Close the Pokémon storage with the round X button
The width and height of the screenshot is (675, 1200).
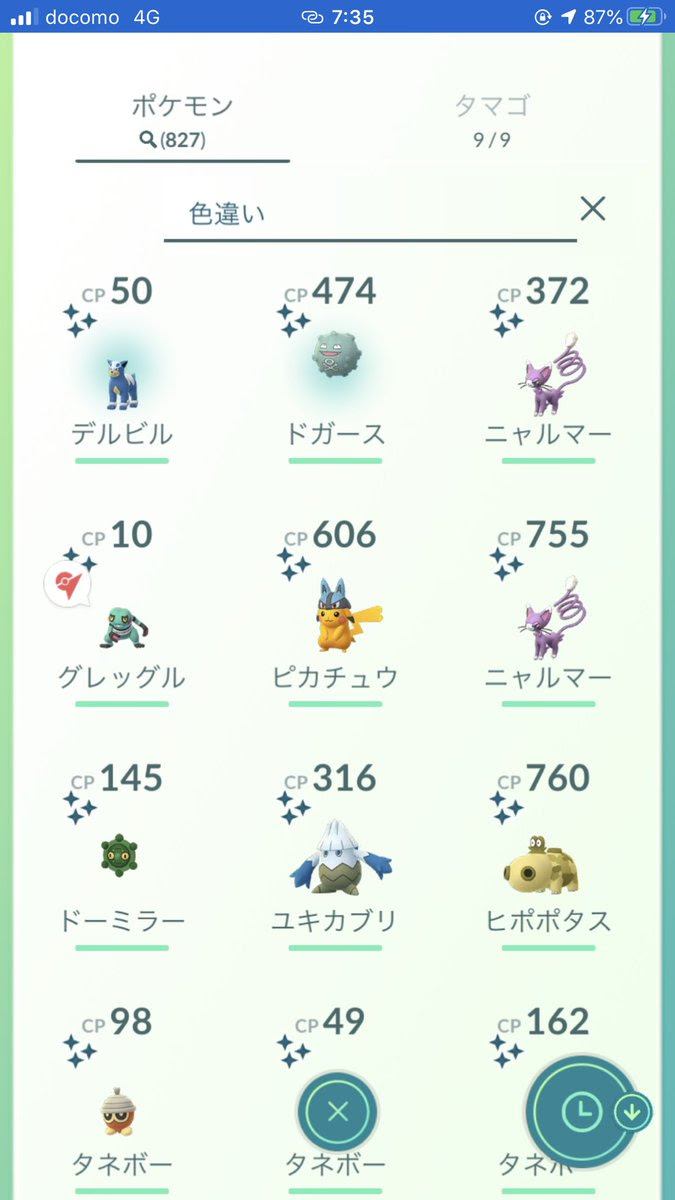pyautogui.click(x=338, y=1111)
